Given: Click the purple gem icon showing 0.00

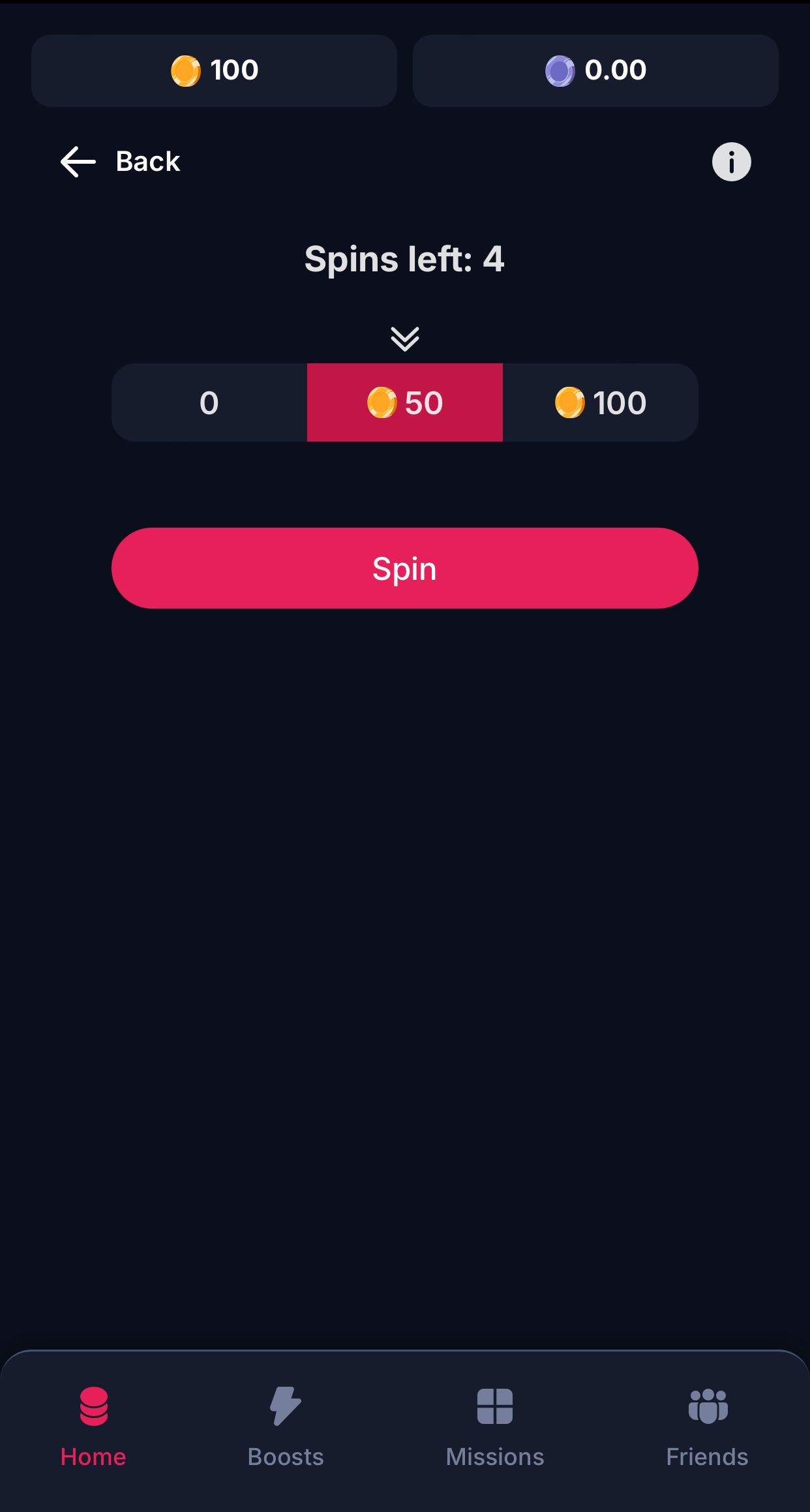Looking at the screenshot, I should point(559,70).
